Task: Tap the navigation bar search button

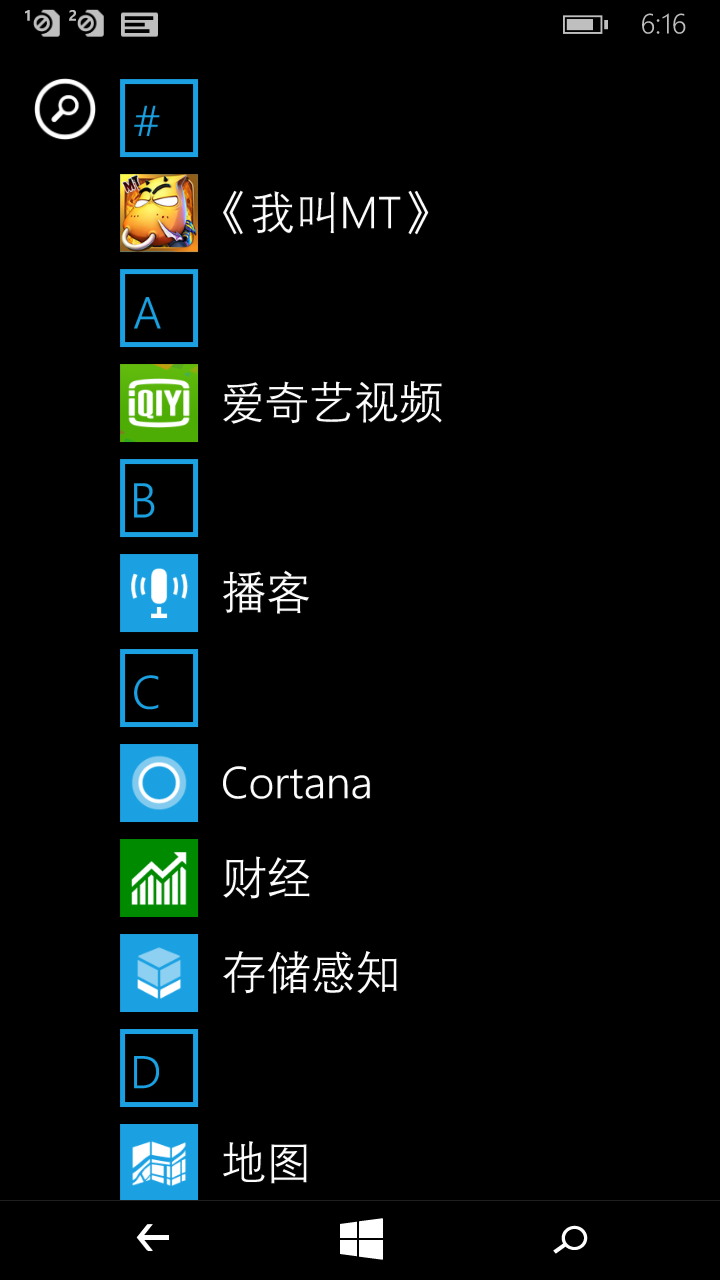Action: (571, 1239)
